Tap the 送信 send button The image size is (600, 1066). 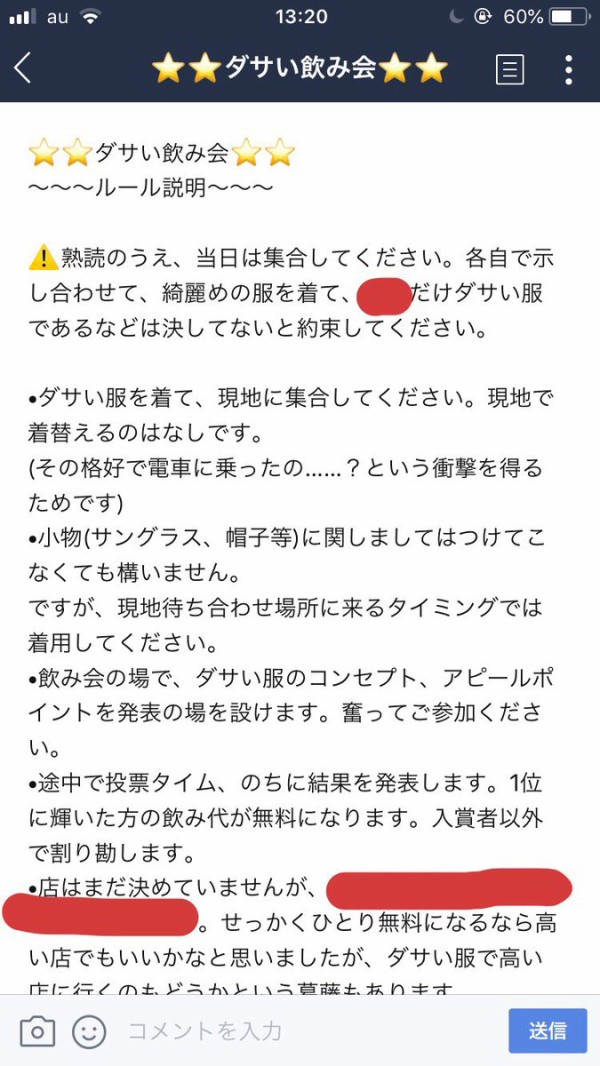[x=547, y=1030]
